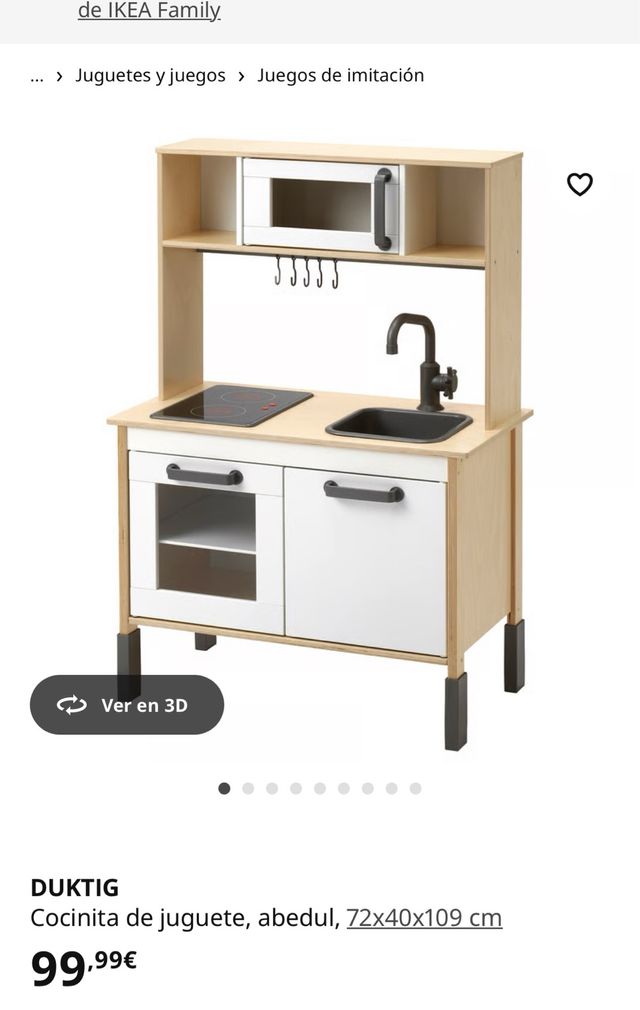640x1010 pixels.
Task: Add DUKTIG to favorites with heart icon
Action: [580, 185]
